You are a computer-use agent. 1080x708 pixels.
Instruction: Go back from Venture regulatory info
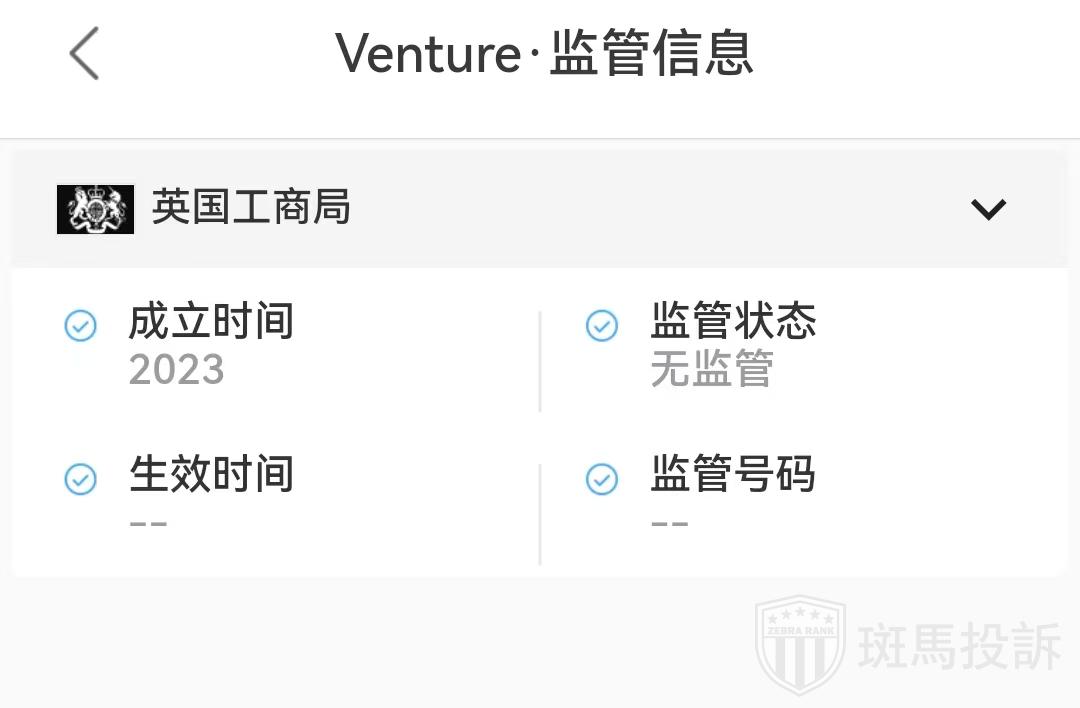(85, 53)
